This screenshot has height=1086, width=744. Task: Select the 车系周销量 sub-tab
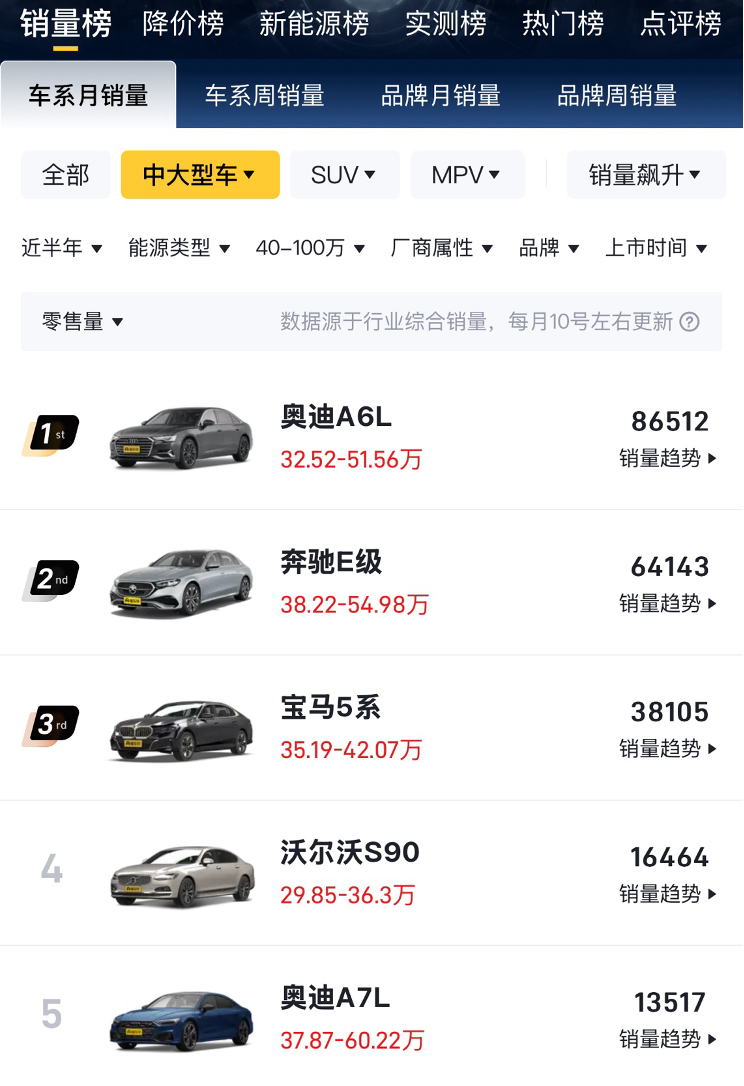point(264,96)
